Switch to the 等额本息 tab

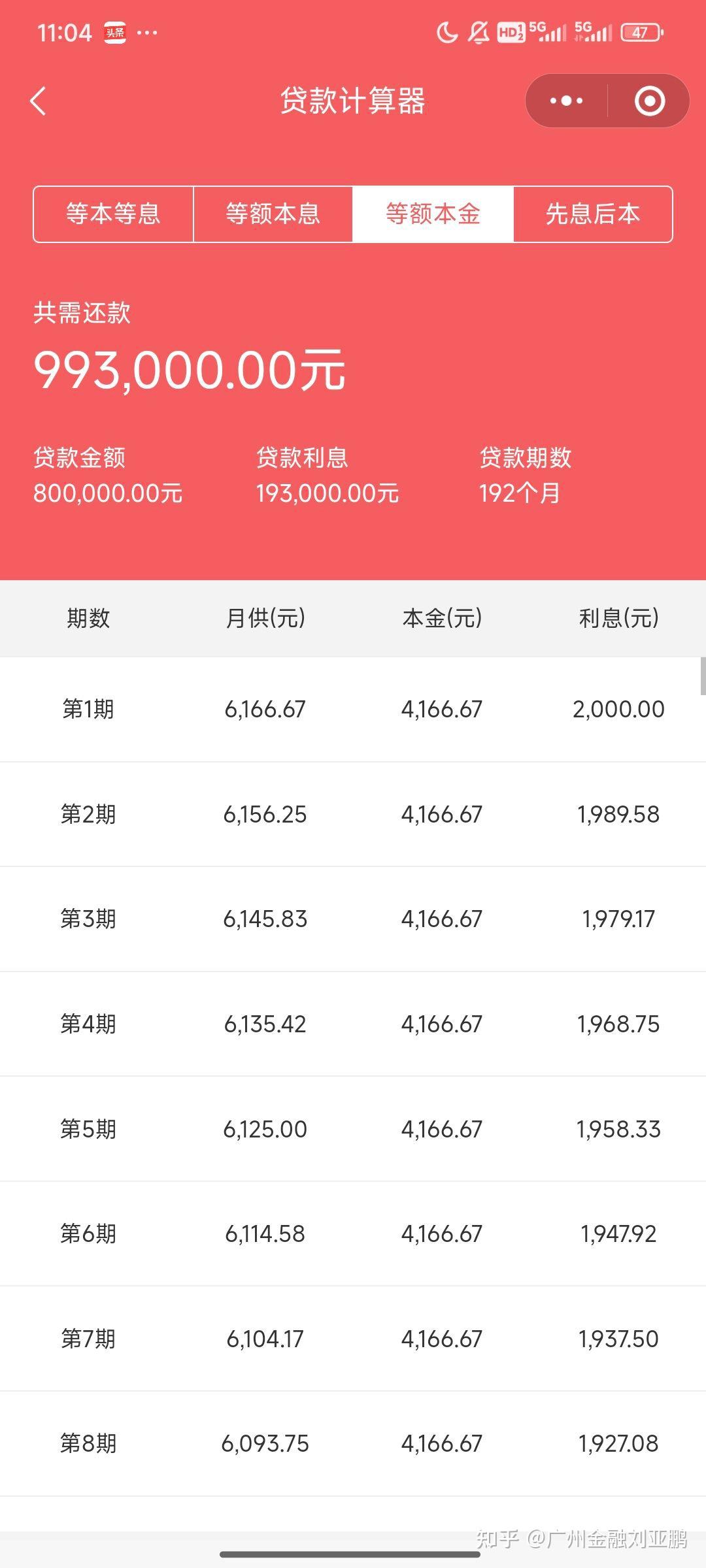coord(273,214)
